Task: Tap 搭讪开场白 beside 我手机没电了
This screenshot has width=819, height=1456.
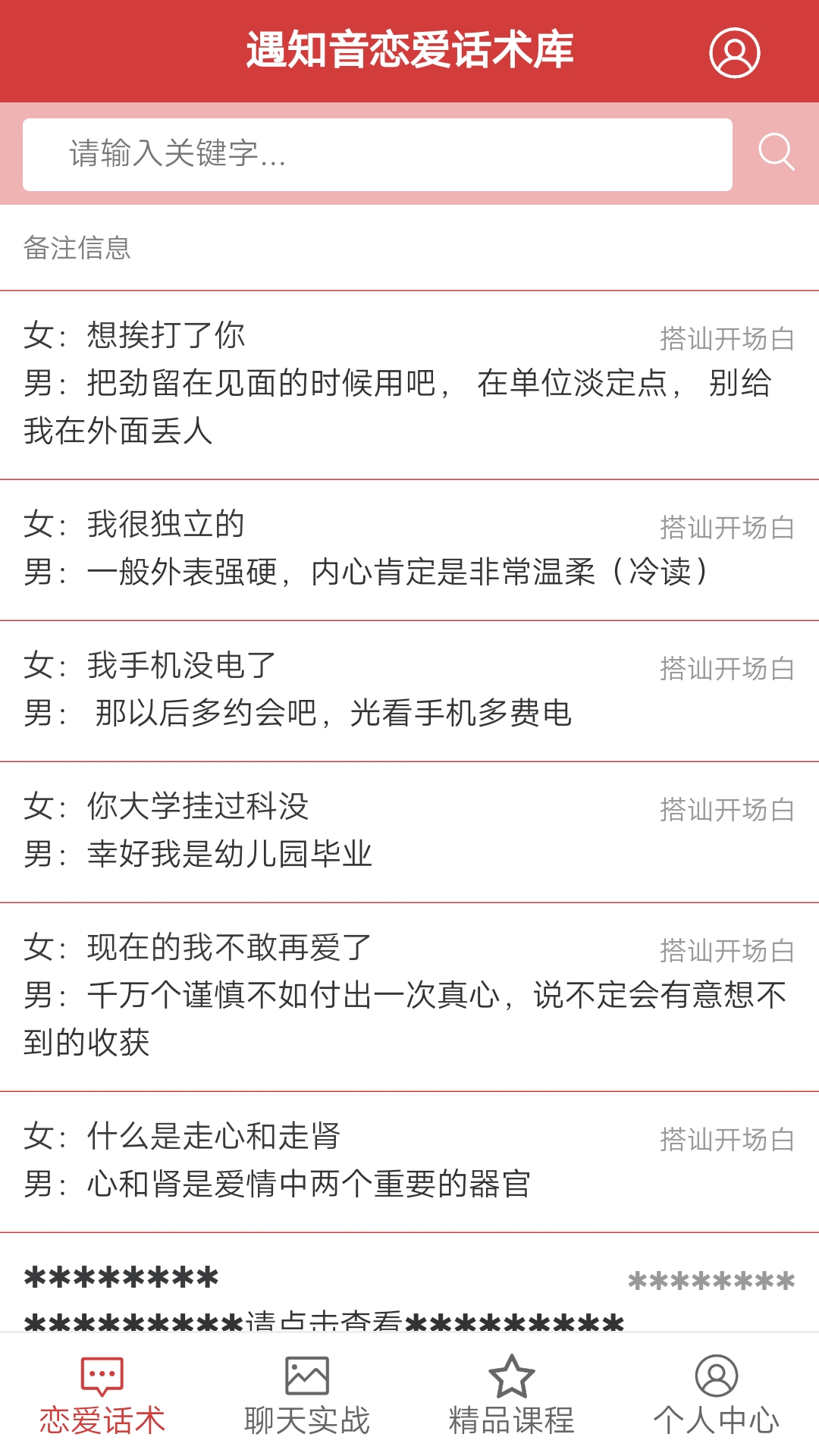Action: [727, 667]
